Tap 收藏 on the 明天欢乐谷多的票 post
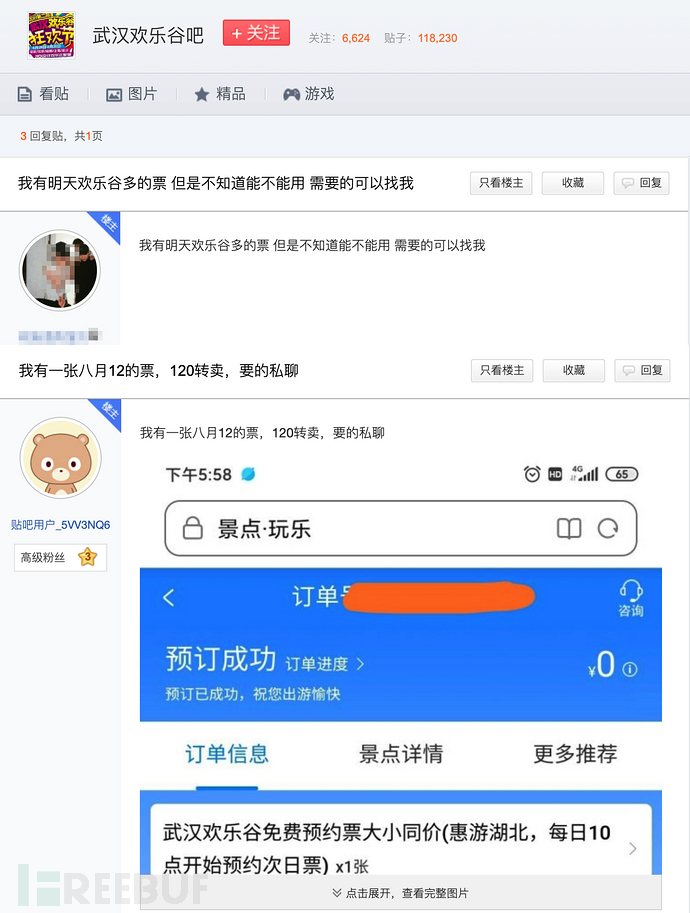Viewport: 690px width, 913px height. tap(573, 183)
